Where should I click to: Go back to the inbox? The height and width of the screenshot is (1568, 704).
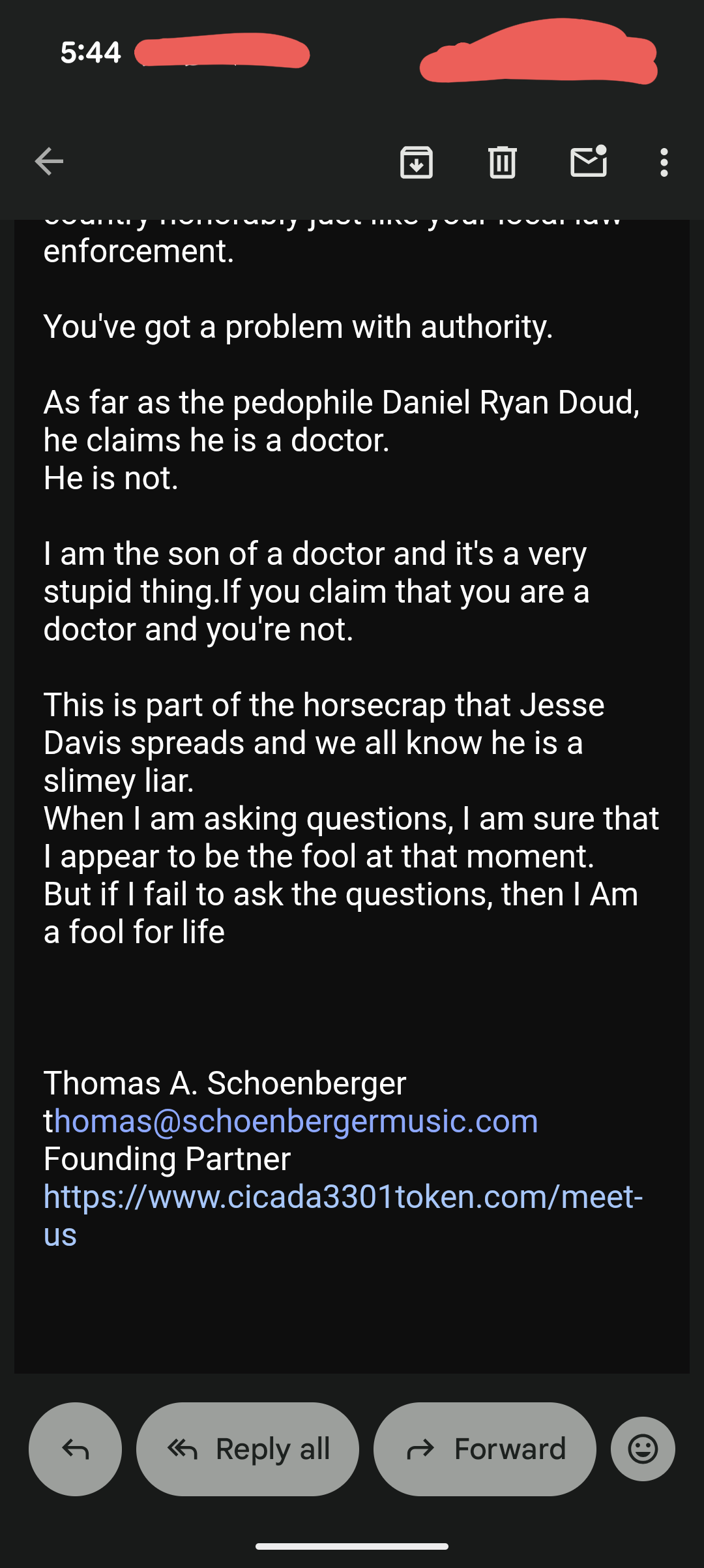(49, 162)
